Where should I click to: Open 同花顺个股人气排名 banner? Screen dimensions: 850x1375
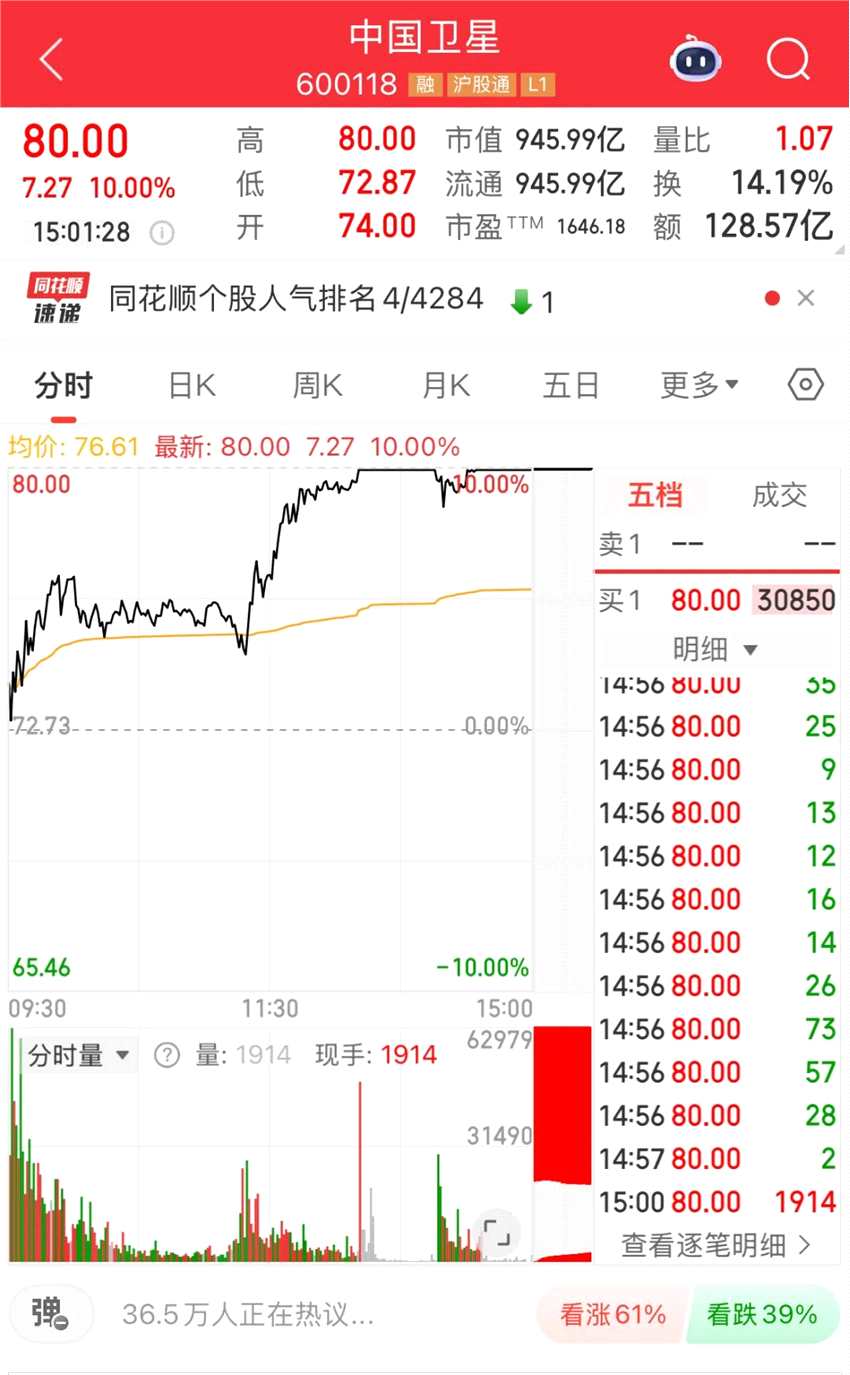click(296, 299)
